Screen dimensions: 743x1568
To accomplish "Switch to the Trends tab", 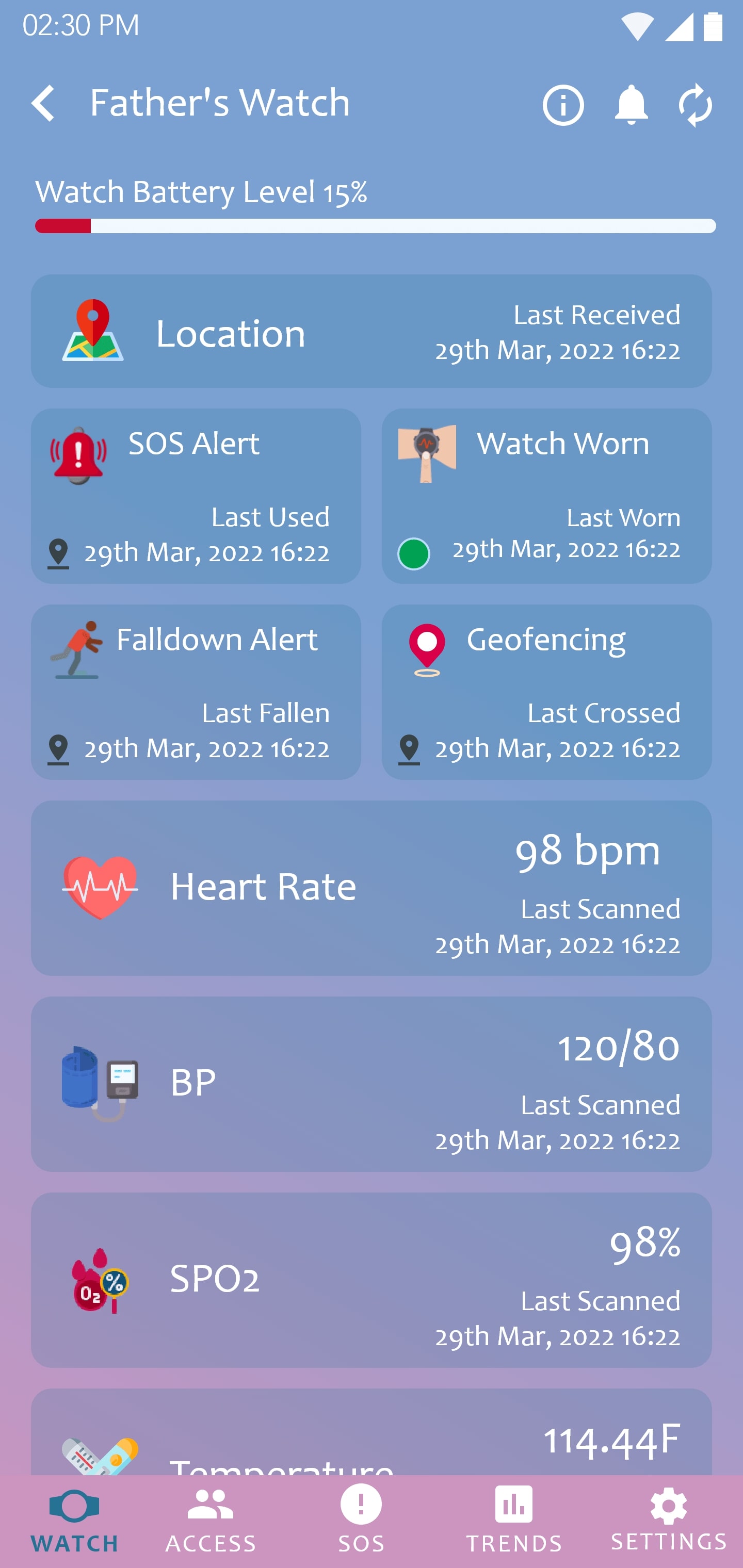I will (x=513, y=1521).
